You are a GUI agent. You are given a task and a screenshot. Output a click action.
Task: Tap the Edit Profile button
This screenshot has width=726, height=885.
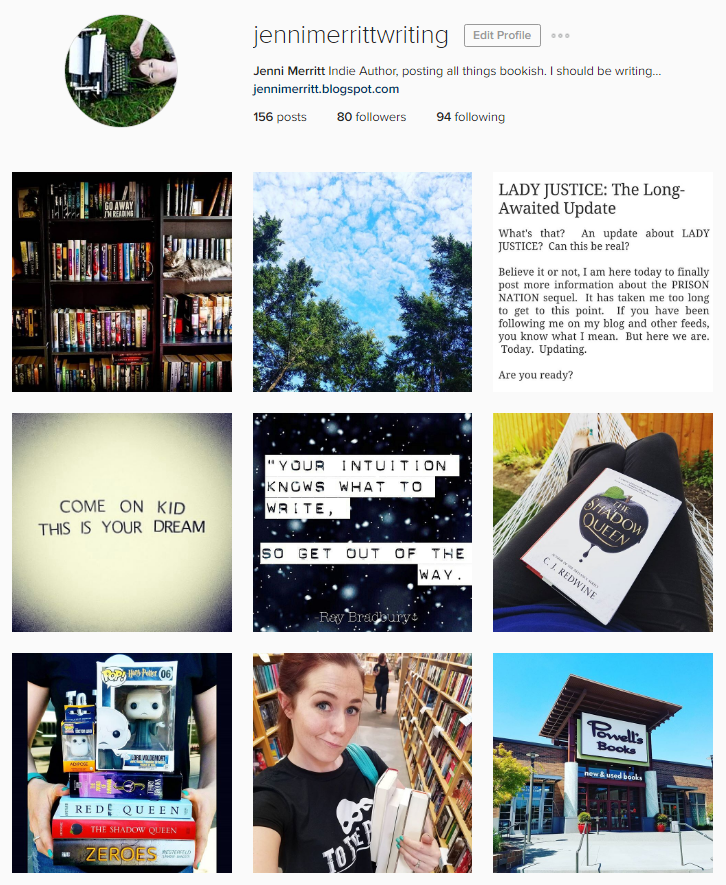(x=502, y=36)
